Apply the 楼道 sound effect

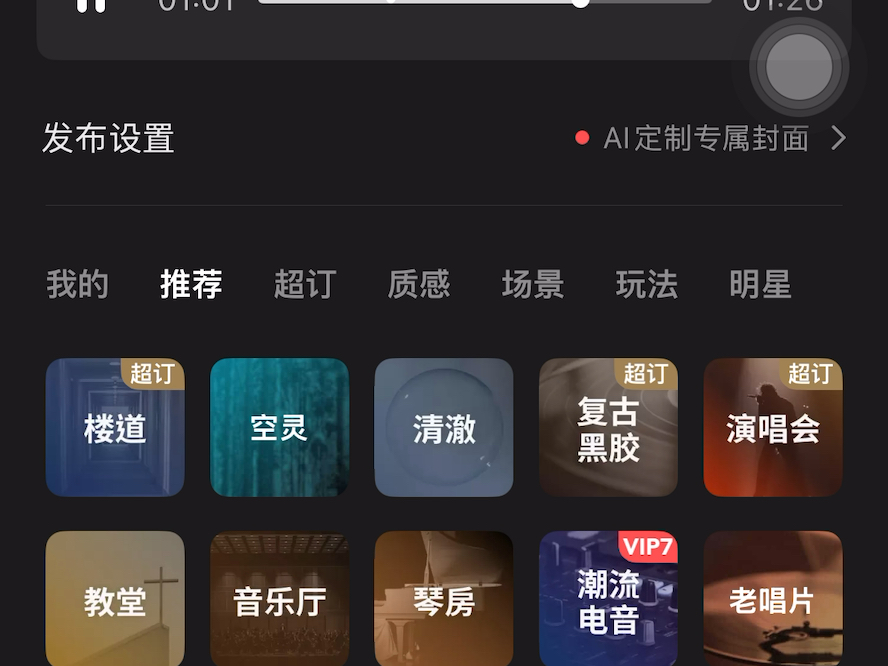[115, 428]
